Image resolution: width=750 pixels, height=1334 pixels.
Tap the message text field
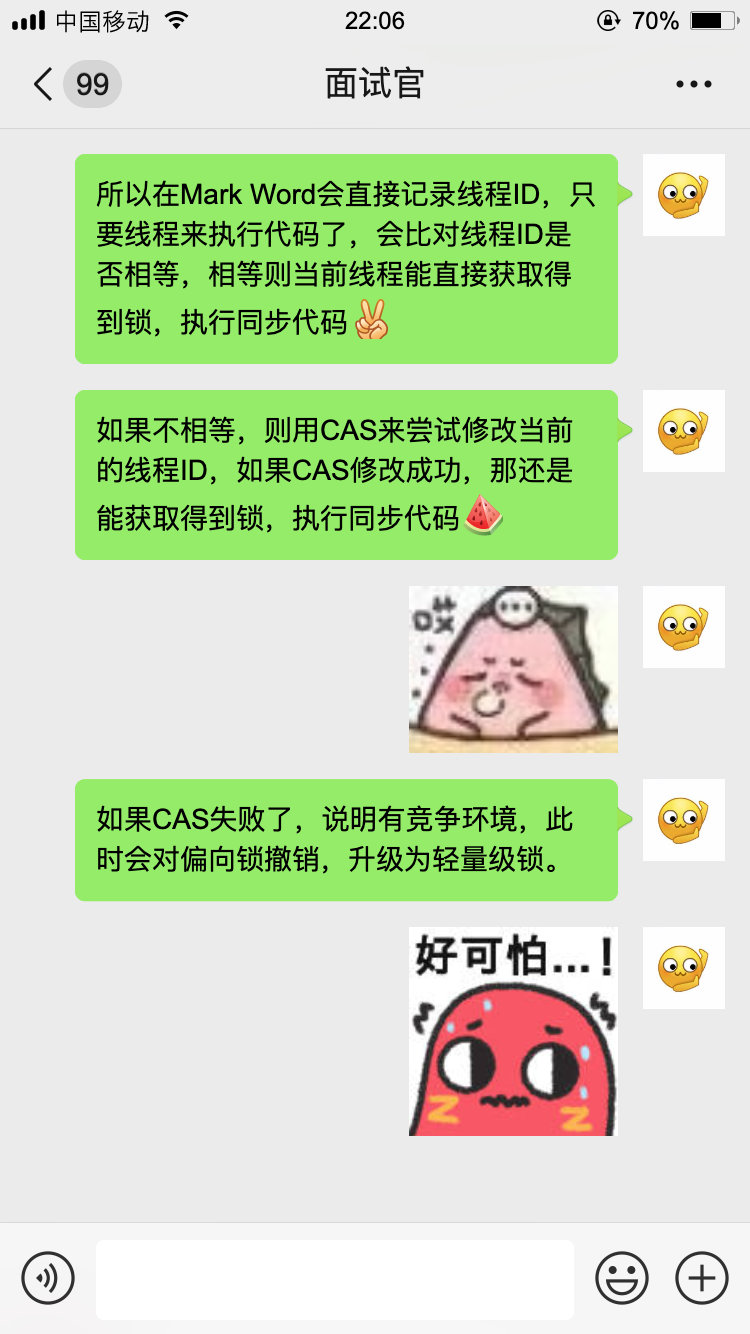335,1279
